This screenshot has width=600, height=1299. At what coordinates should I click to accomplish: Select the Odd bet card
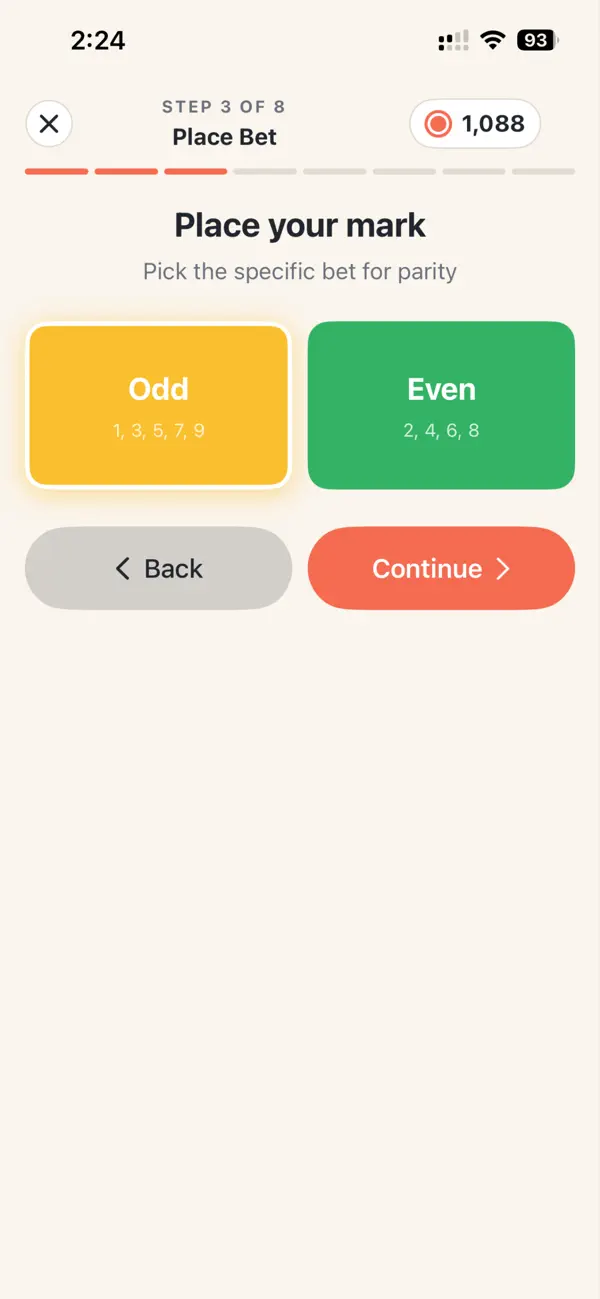coord(158,405)
